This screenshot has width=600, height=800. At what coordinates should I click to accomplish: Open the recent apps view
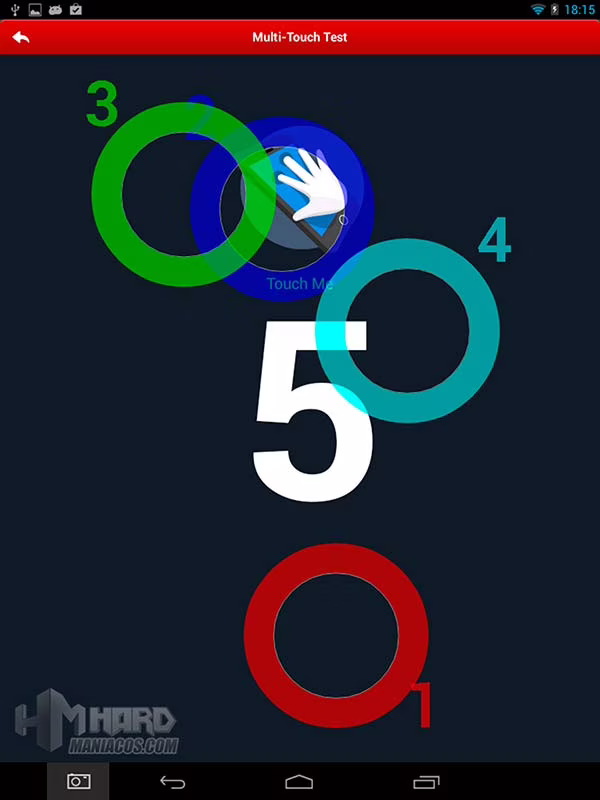click(x=426, y=781)
